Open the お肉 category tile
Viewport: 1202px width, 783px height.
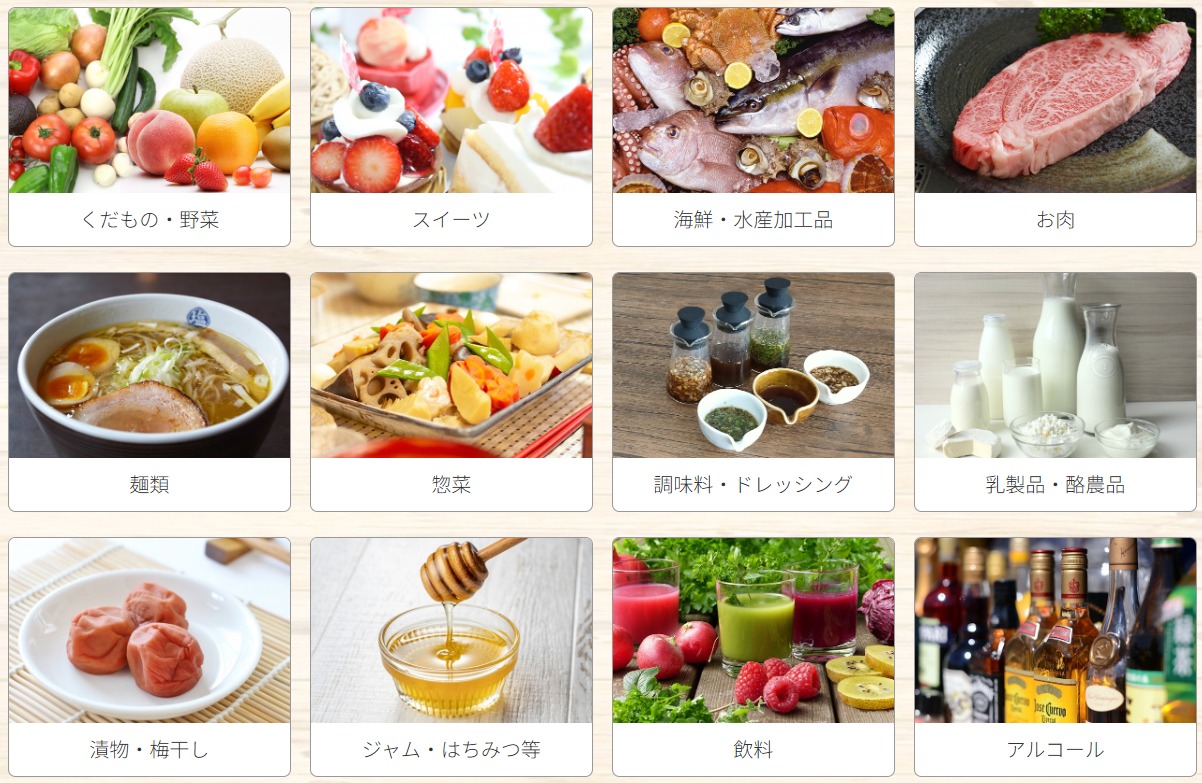[1055, 127]
